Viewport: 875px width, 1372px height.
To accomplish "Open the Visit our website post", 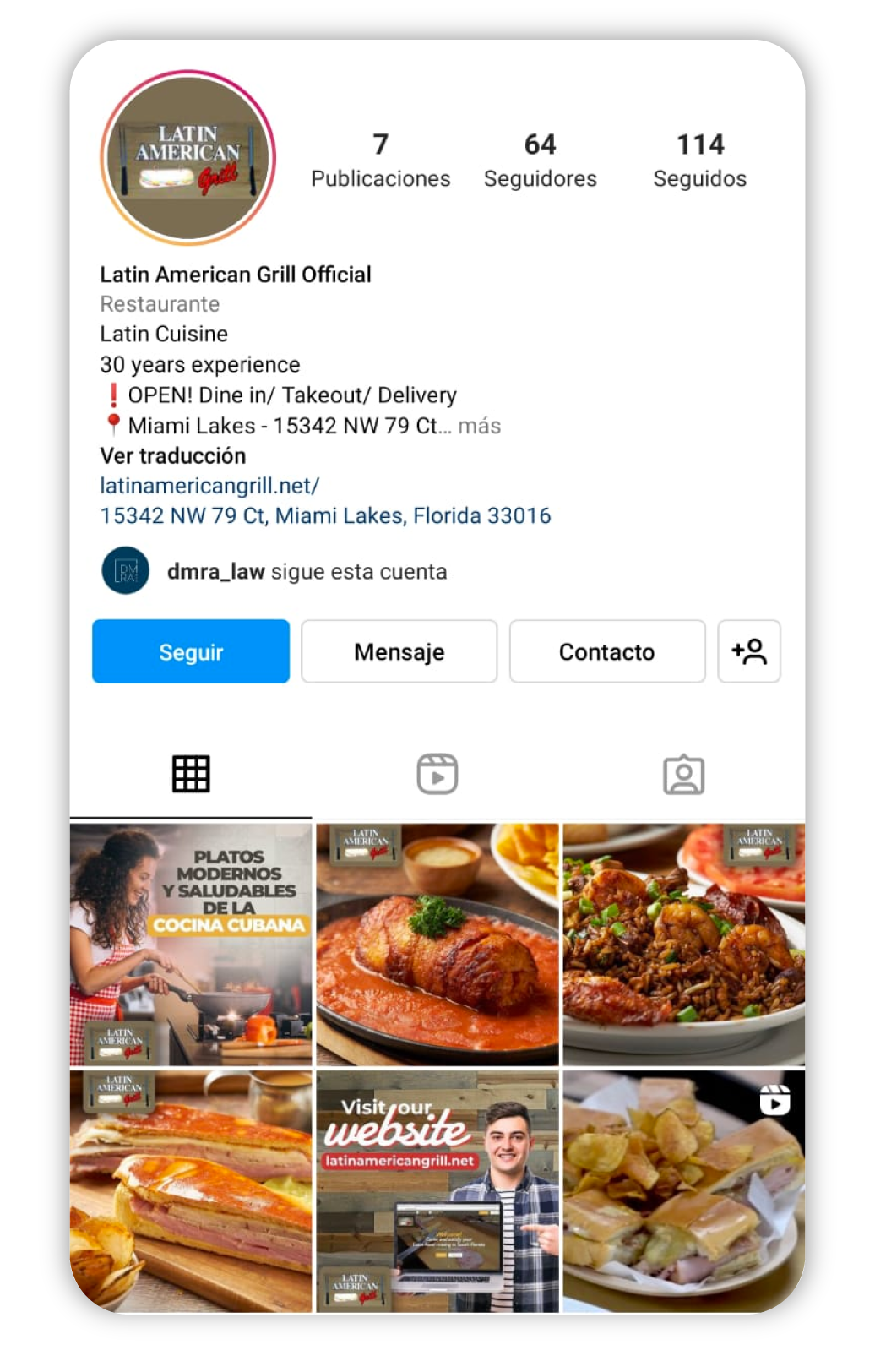I will pos(437,1191).
